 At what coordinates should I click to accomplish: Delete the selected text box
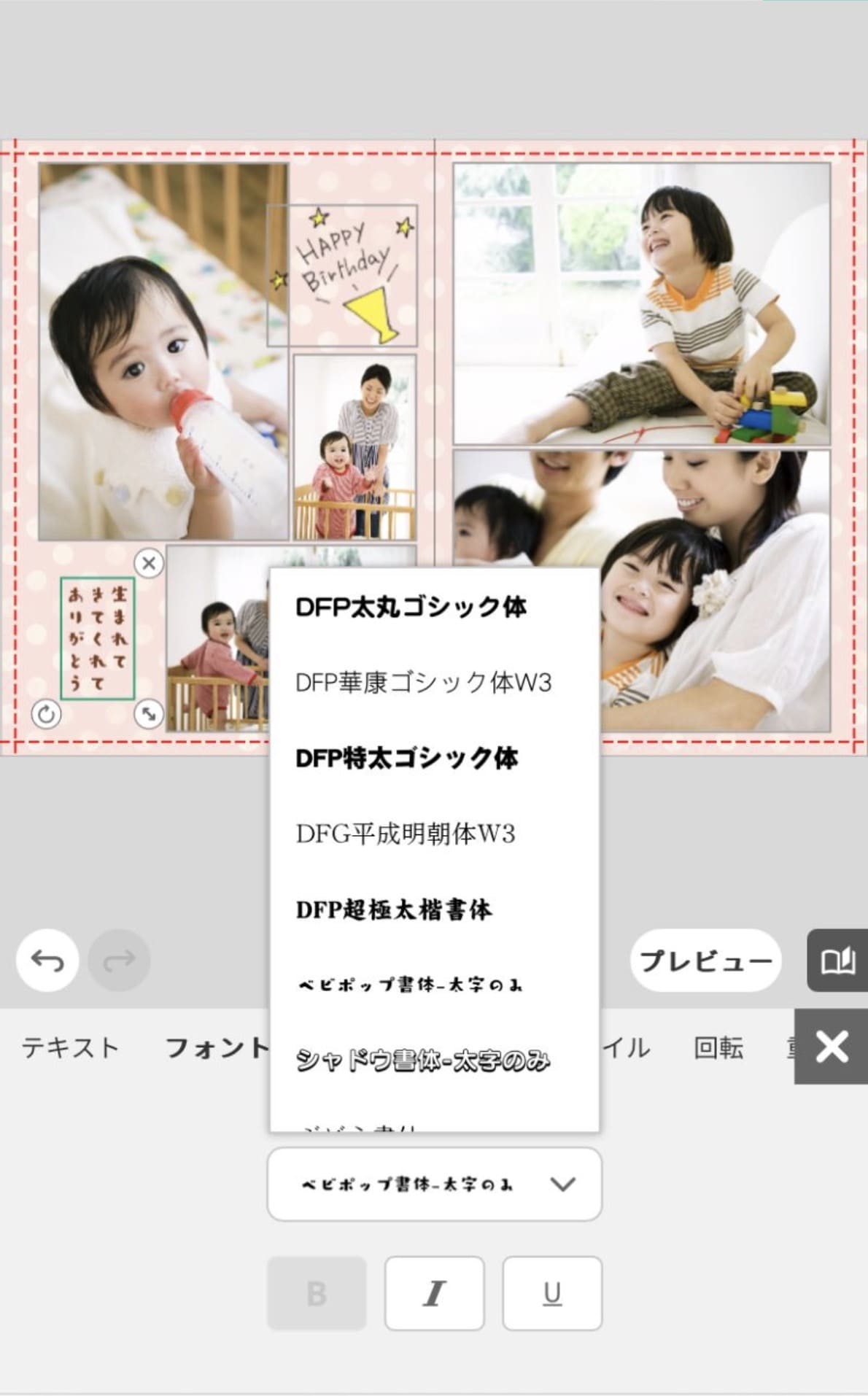click(149, 563)
